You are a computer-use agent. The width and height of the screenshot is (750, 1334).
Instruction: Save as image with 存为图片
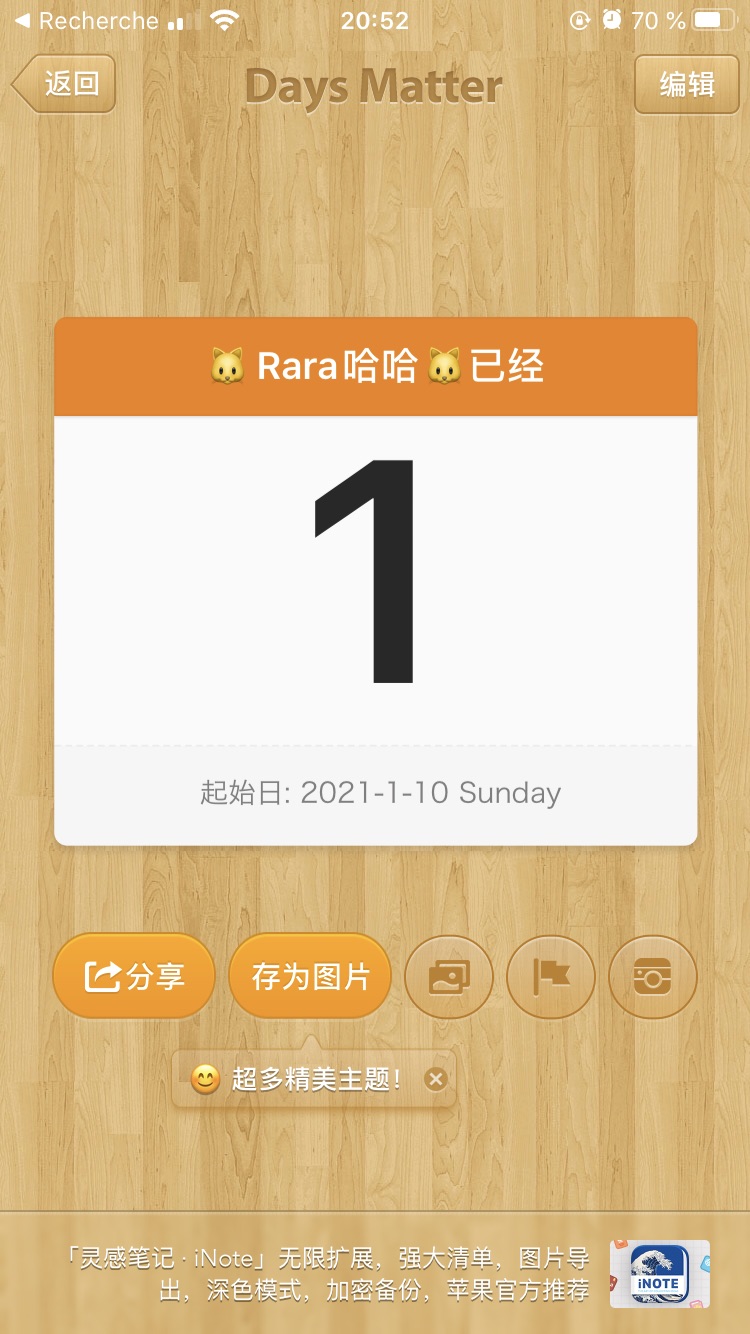(x=310, y=976)
